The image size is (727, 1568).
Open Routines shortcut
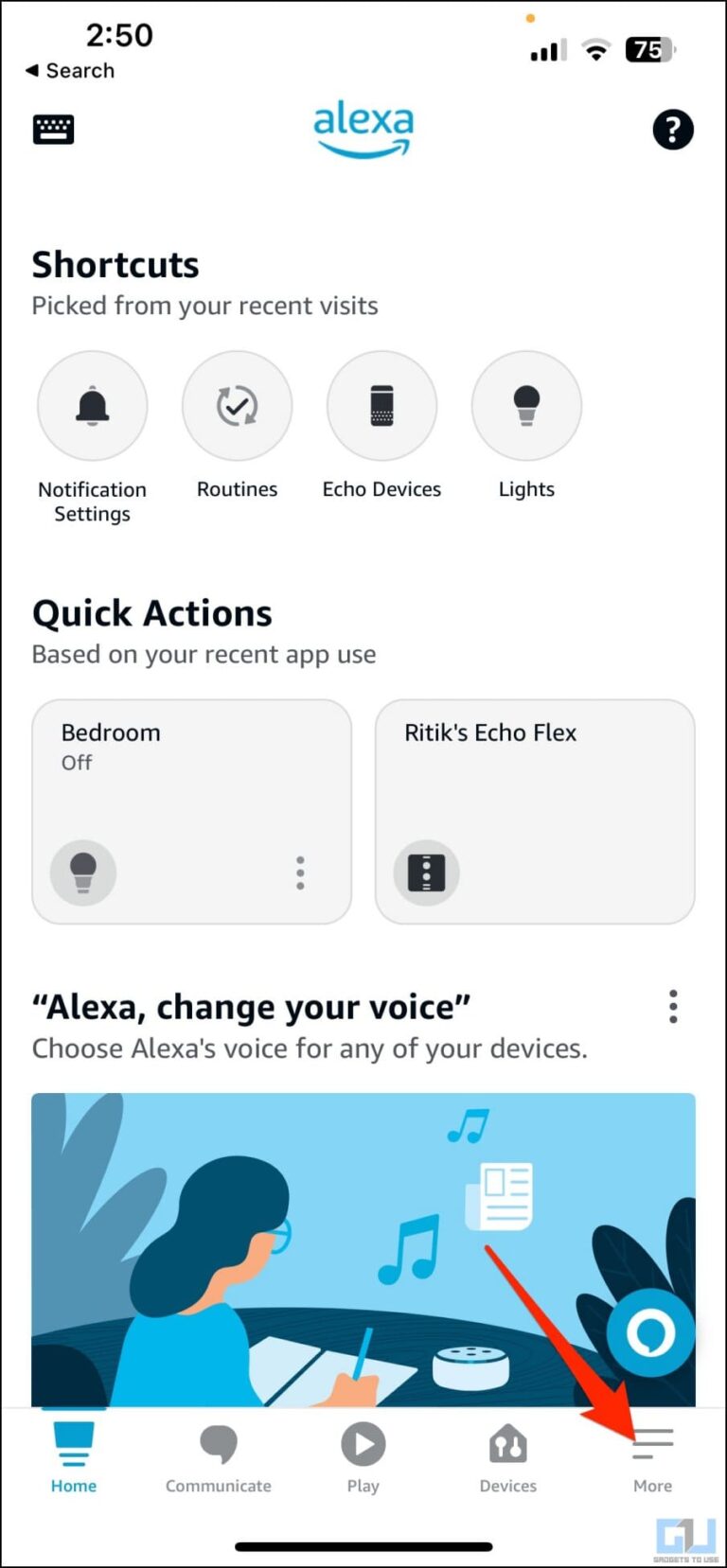[237, 405]
